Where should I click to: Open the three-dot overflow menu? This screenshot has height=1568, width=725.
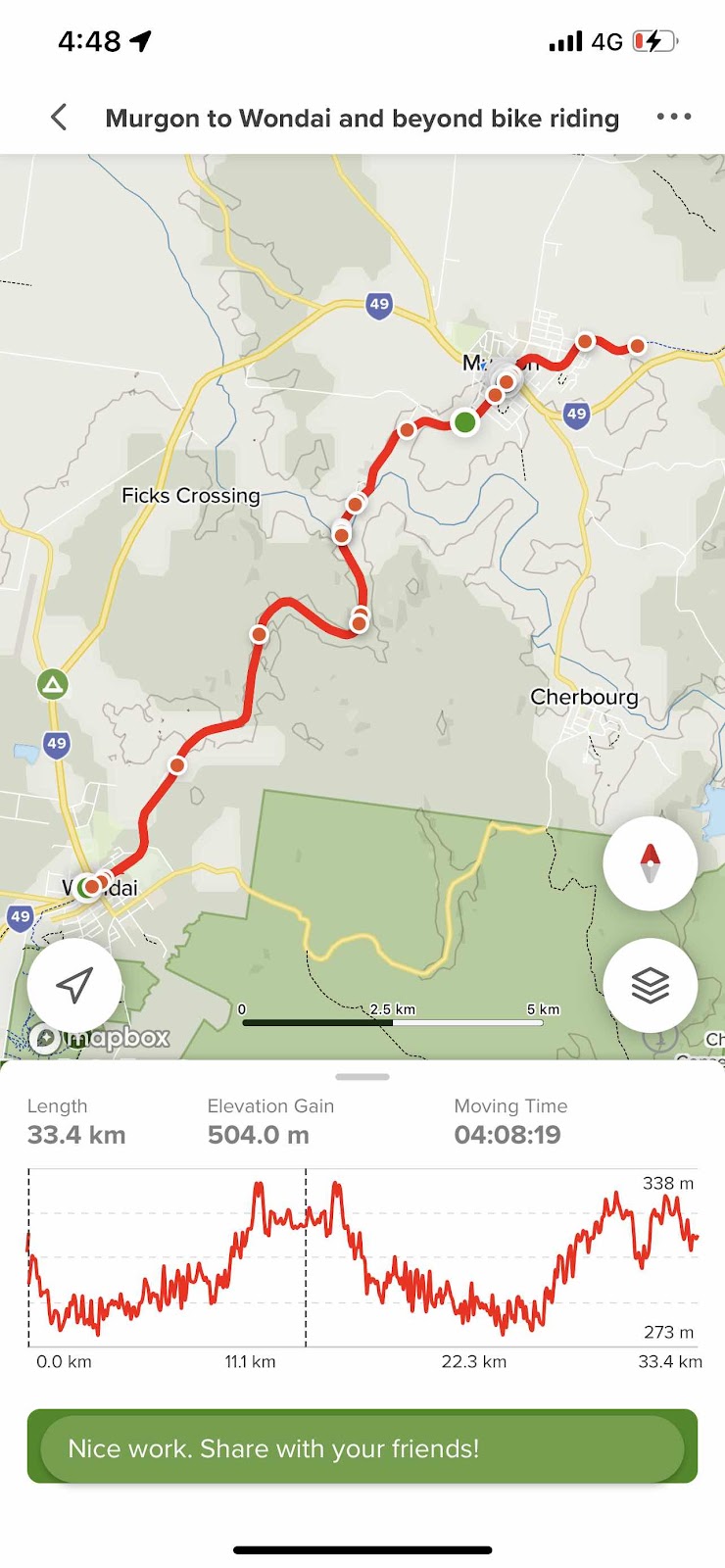[674, 117]
